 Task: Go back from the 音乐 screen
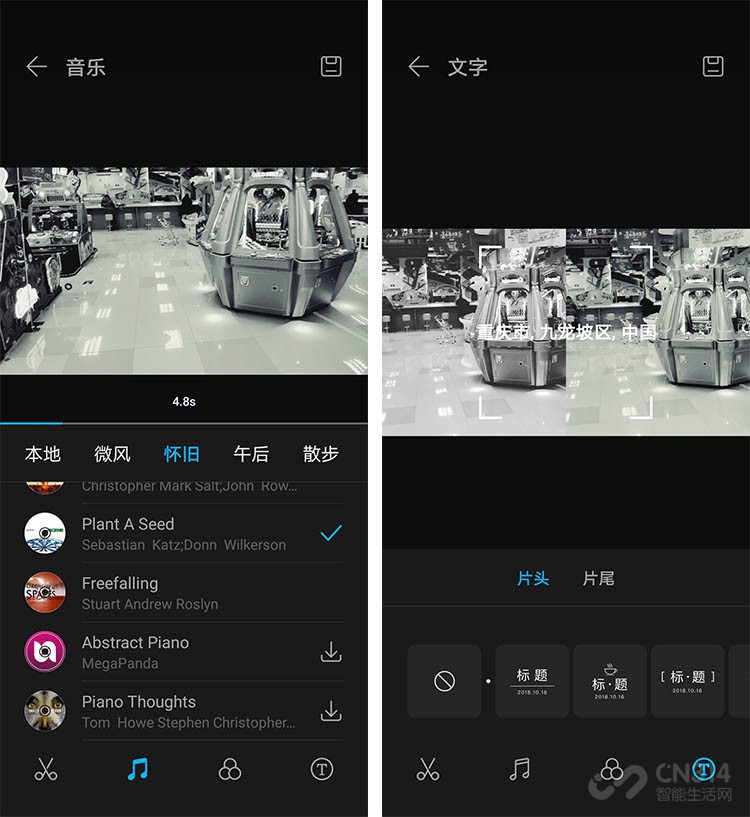37,67
